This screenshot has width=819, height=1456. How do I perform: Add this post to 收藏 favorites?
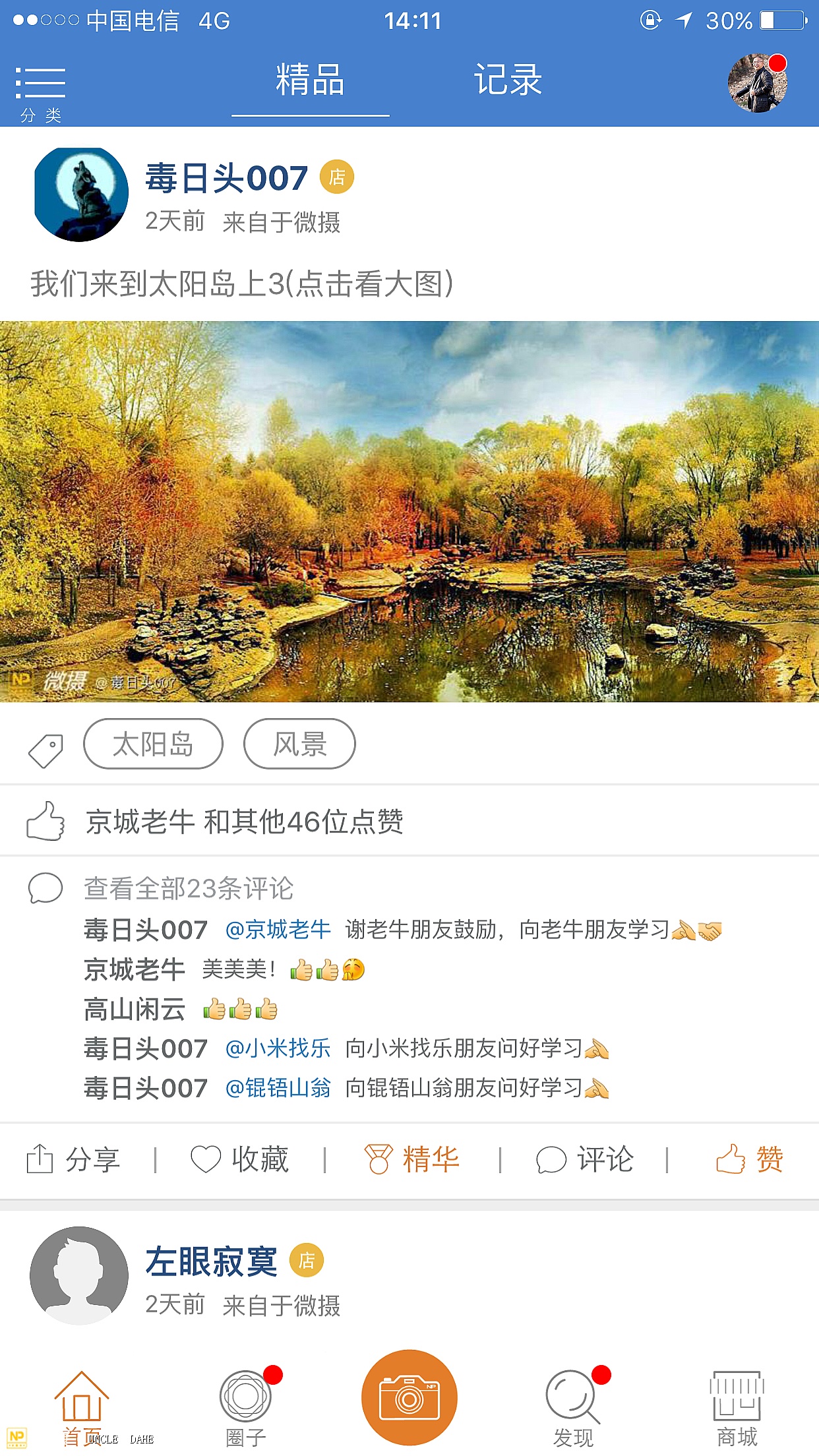(240, 1159)
